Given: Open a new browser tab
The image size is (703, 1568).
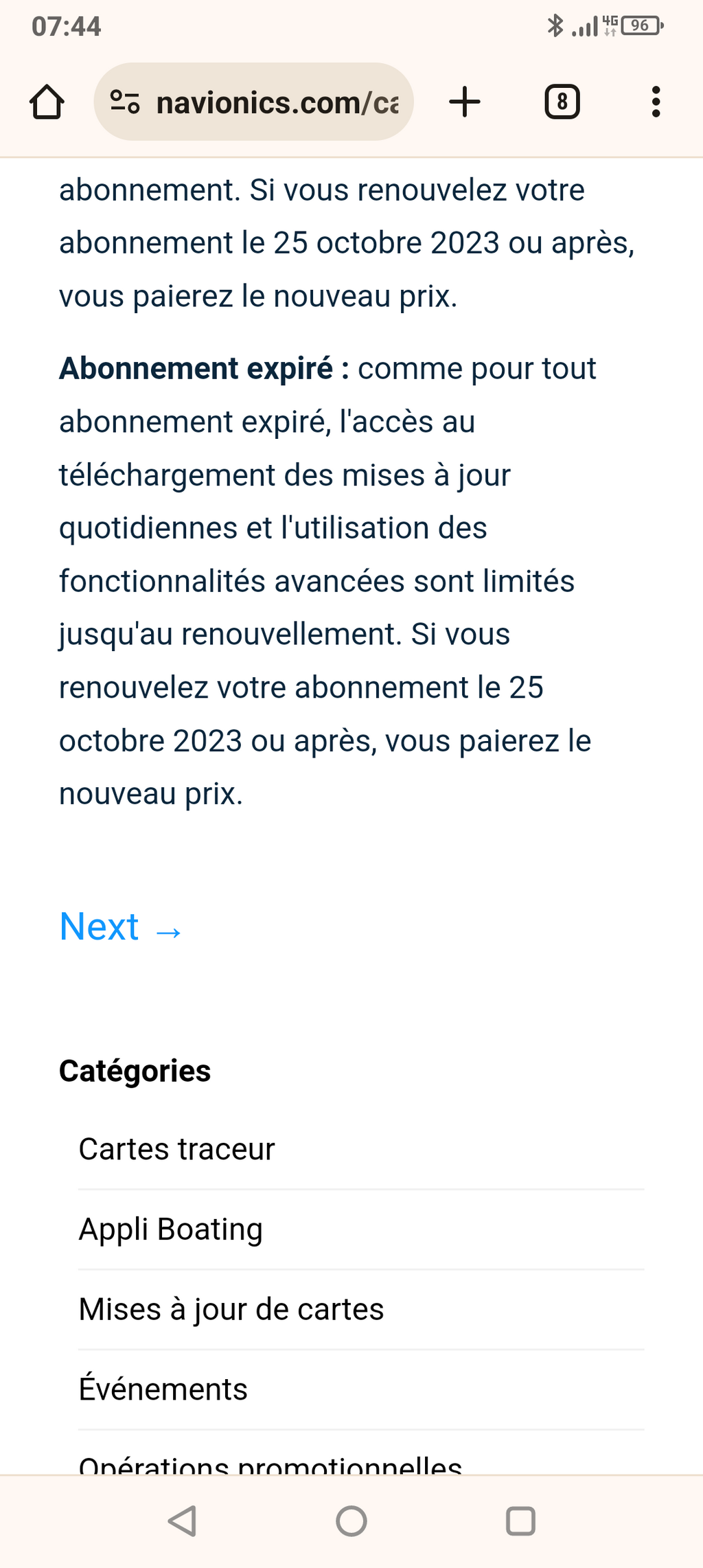Looking at the screenshot, I should [x=465, y=102].
